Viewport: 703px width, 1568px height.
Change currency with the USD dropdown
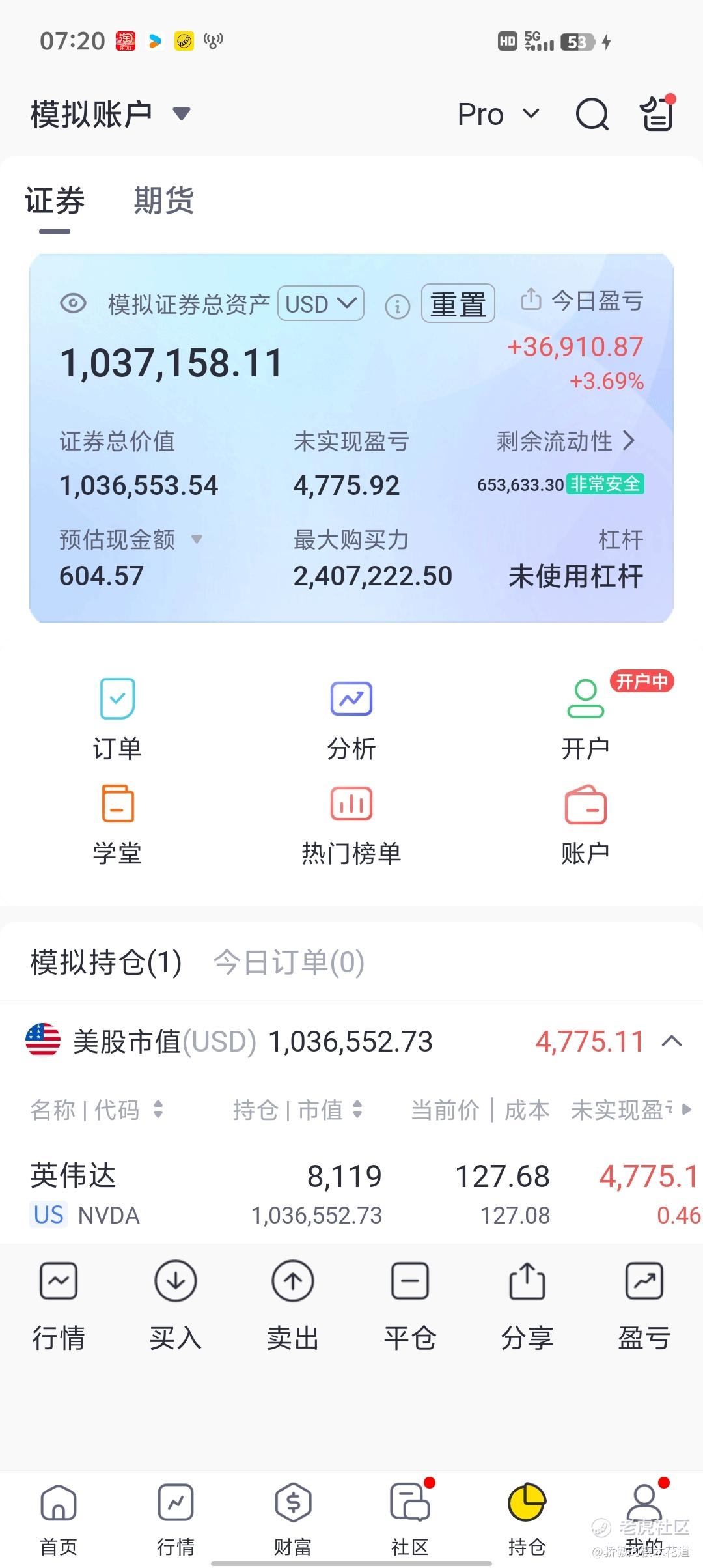click(321, 303)
